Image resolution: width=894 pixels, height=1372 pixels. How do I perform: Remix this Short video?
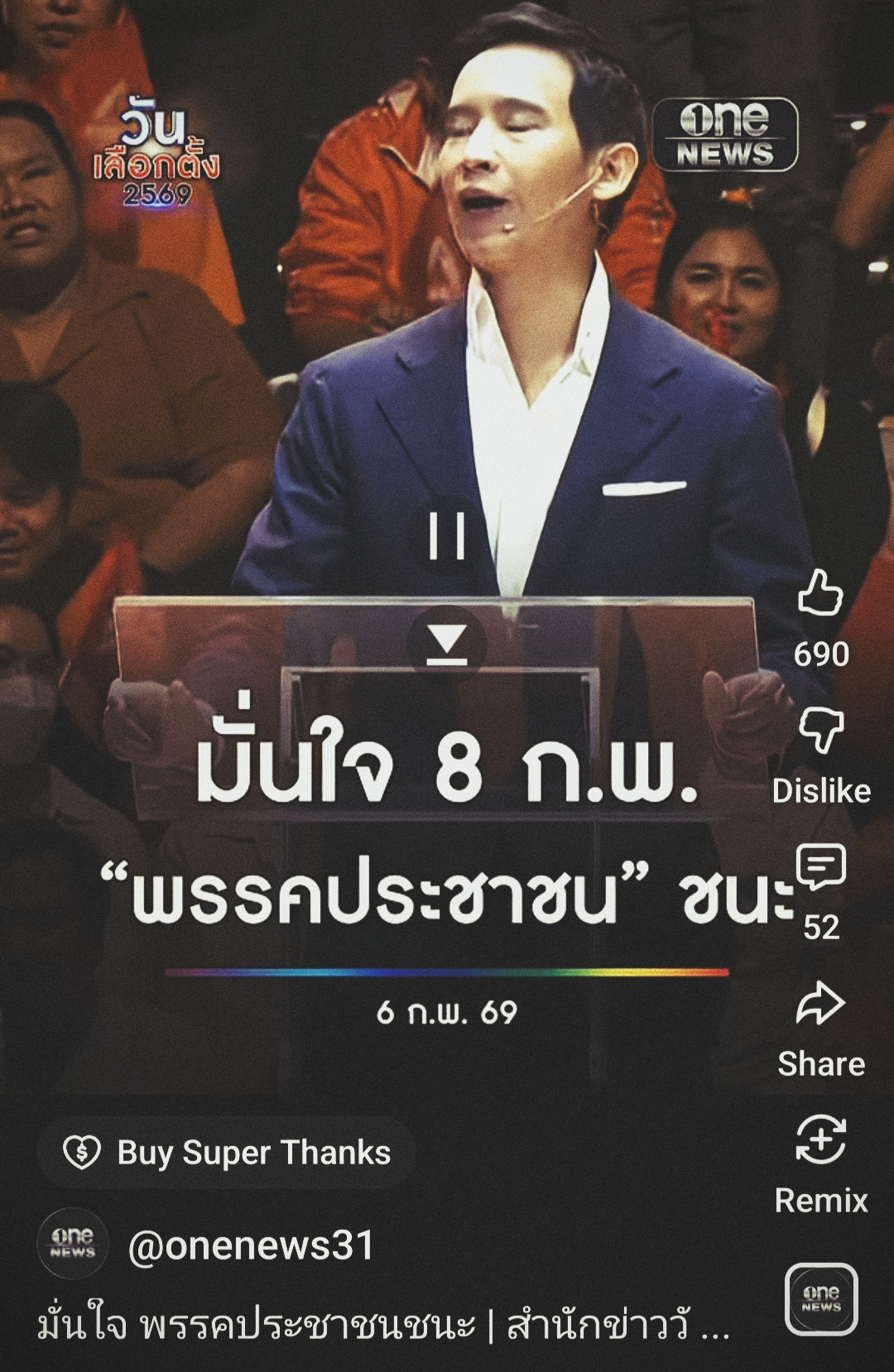(820, 1140)
